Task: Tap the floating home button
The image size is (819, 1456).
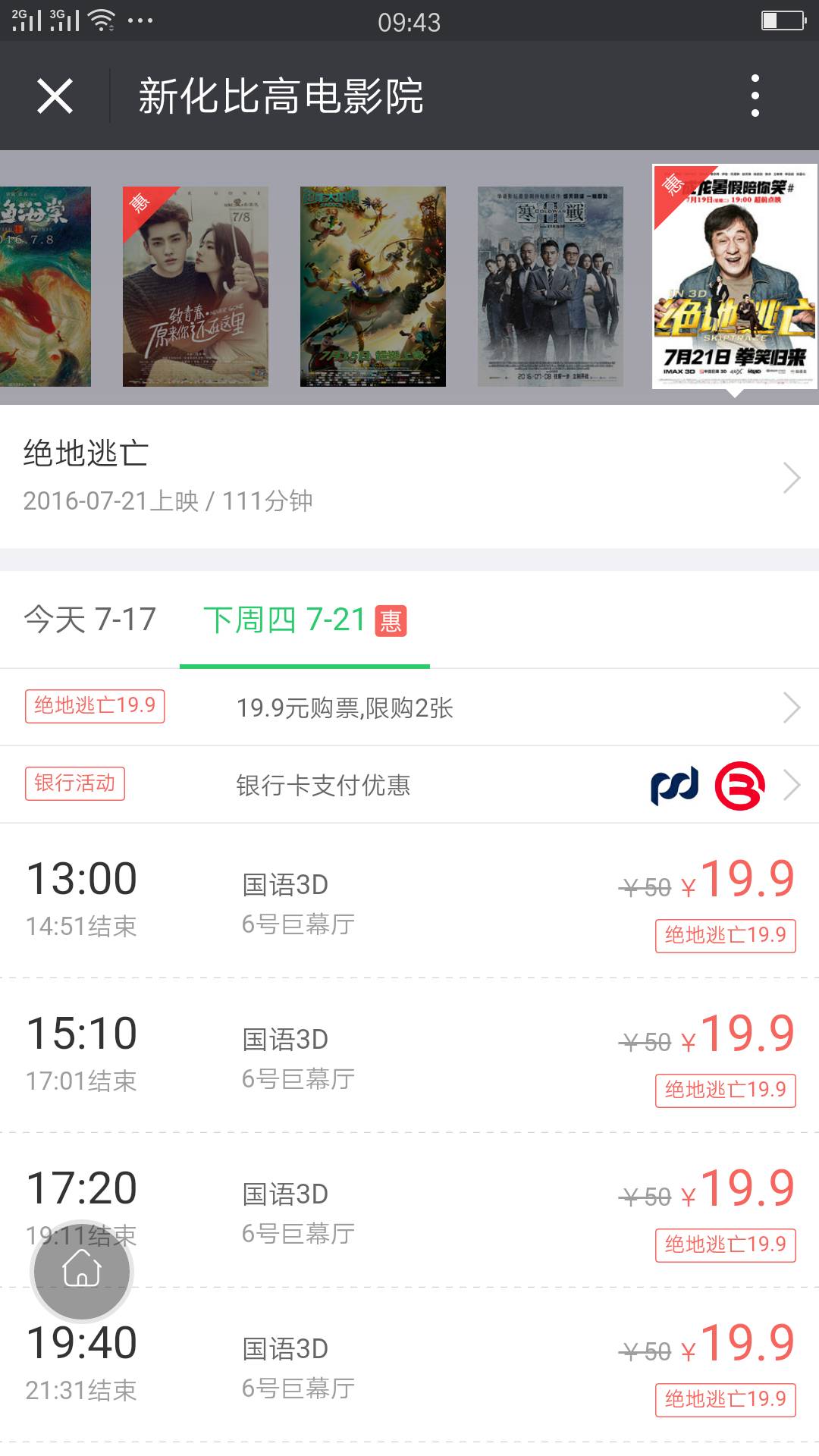Action: point(82,1270)
